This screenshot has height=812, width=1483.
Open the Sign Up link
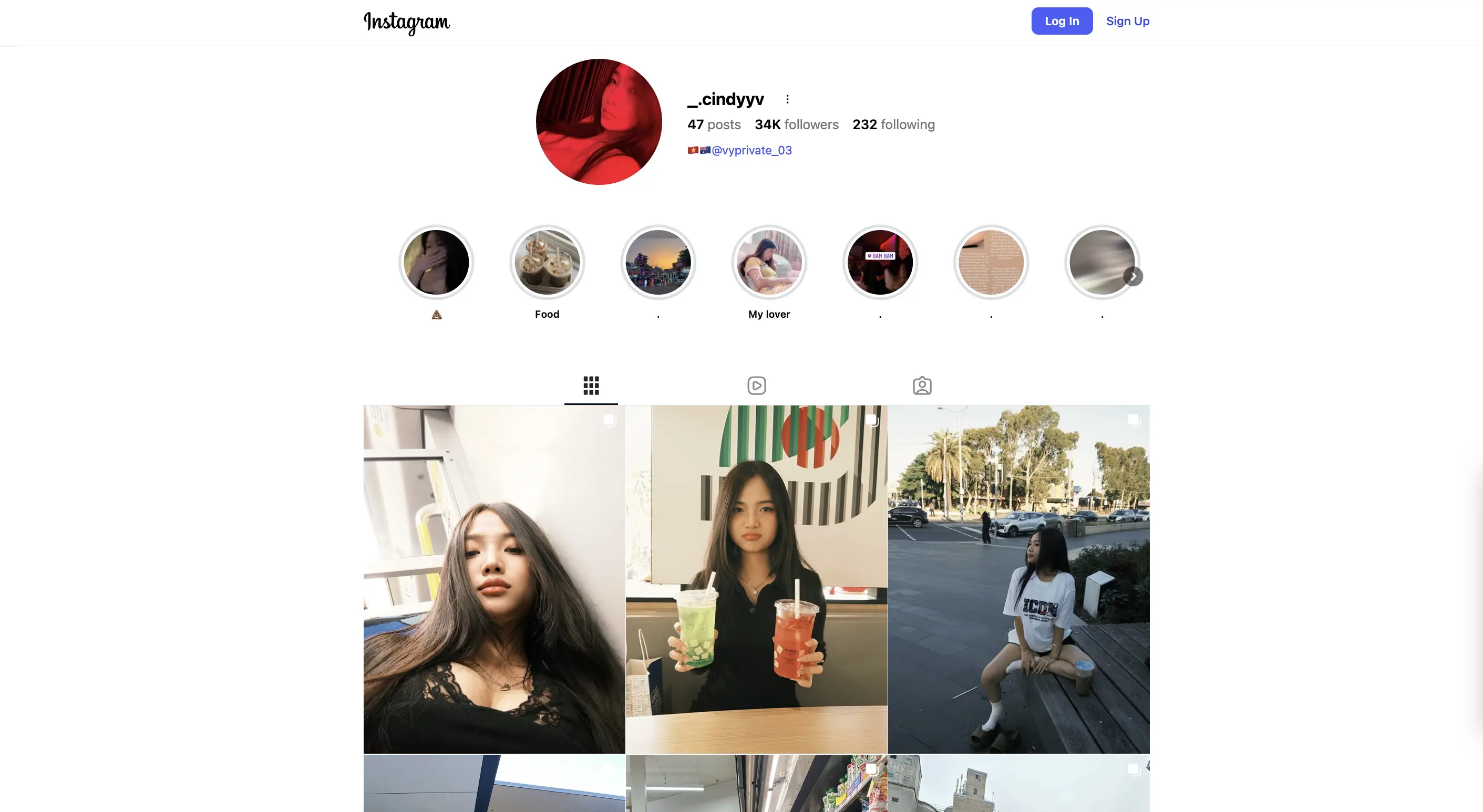pyautogui.click(x=1127, y=22)
